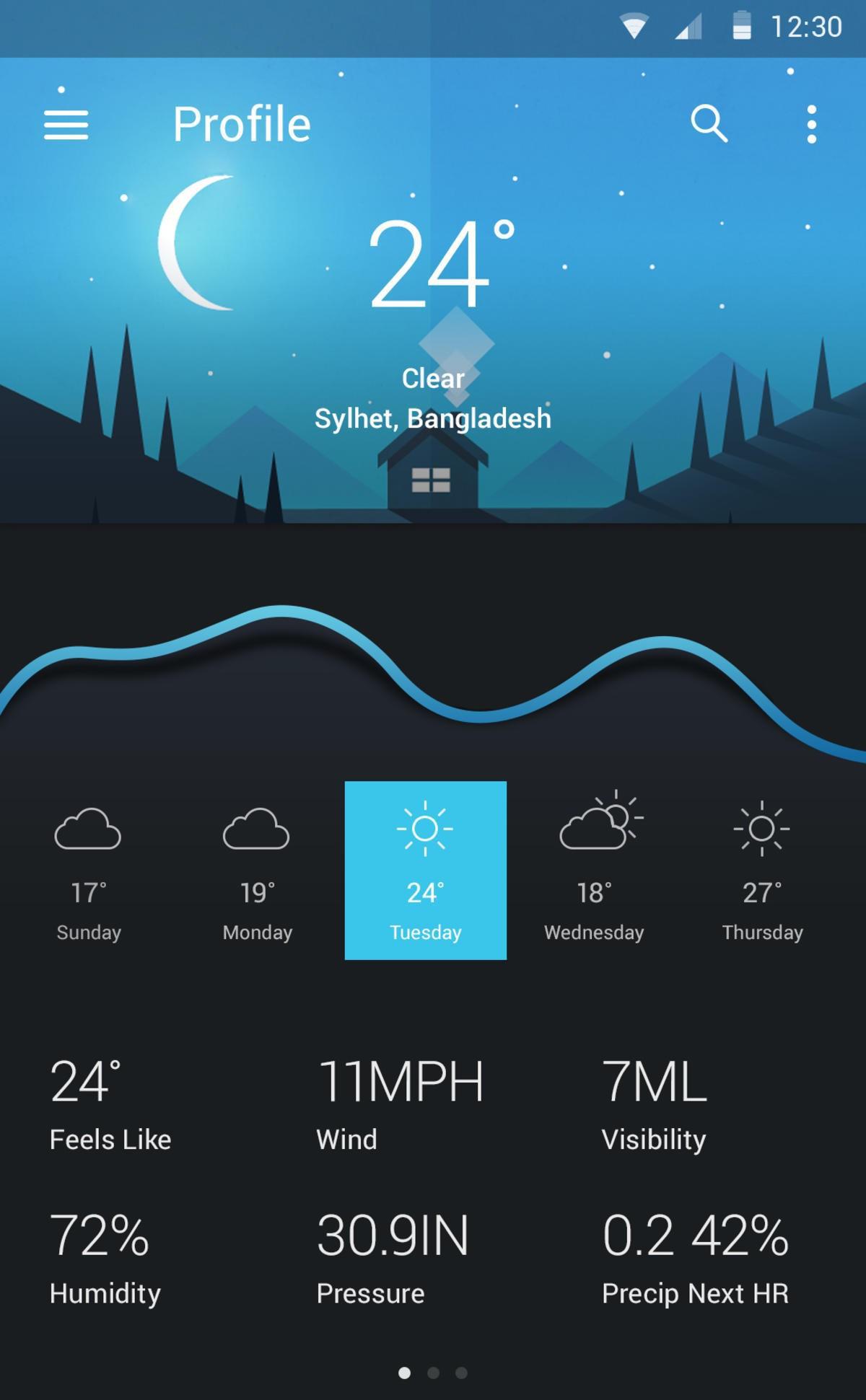Open the hamburger drawer menu
This screenshot has width=866, height=1400.
(x=66, y=125)
